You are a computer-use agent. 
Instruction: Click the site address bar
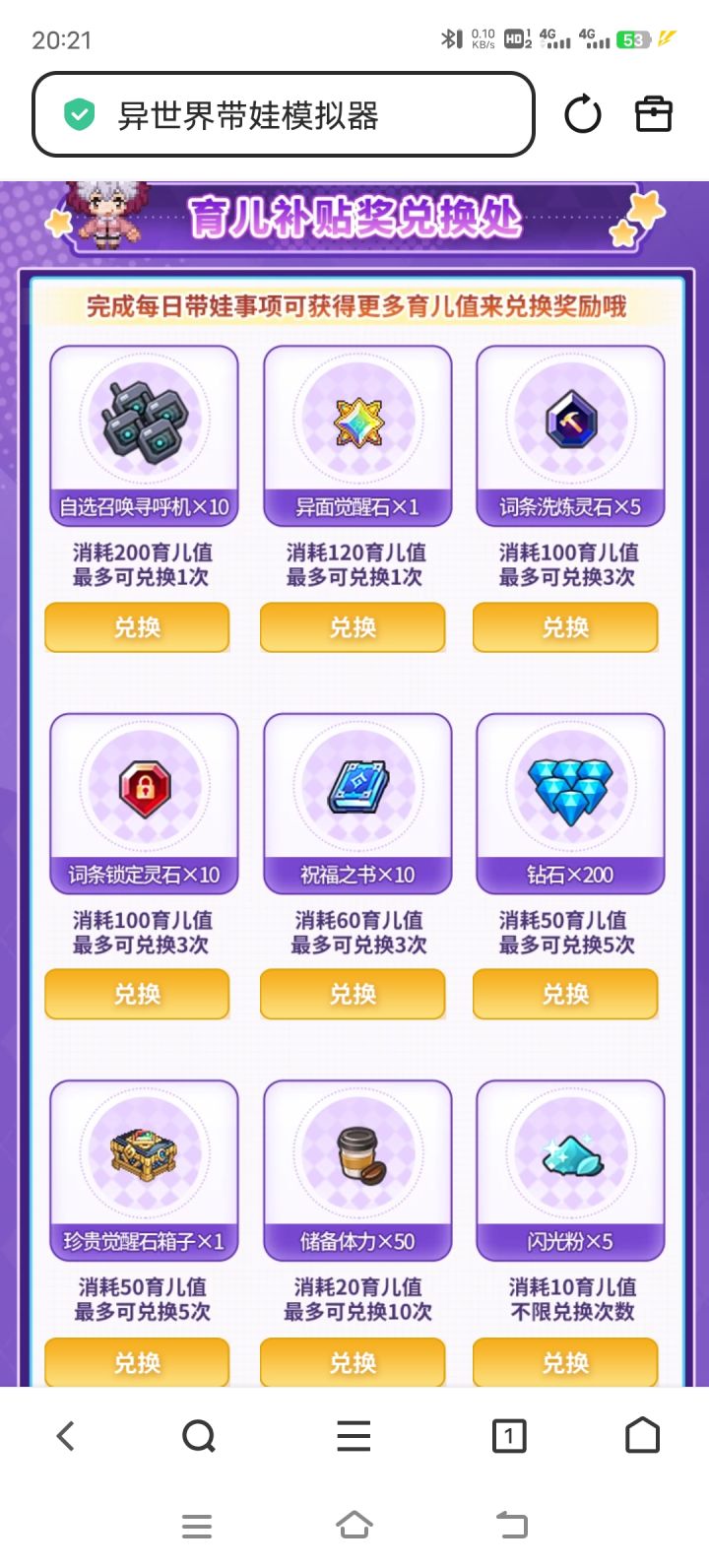point(295,114)
